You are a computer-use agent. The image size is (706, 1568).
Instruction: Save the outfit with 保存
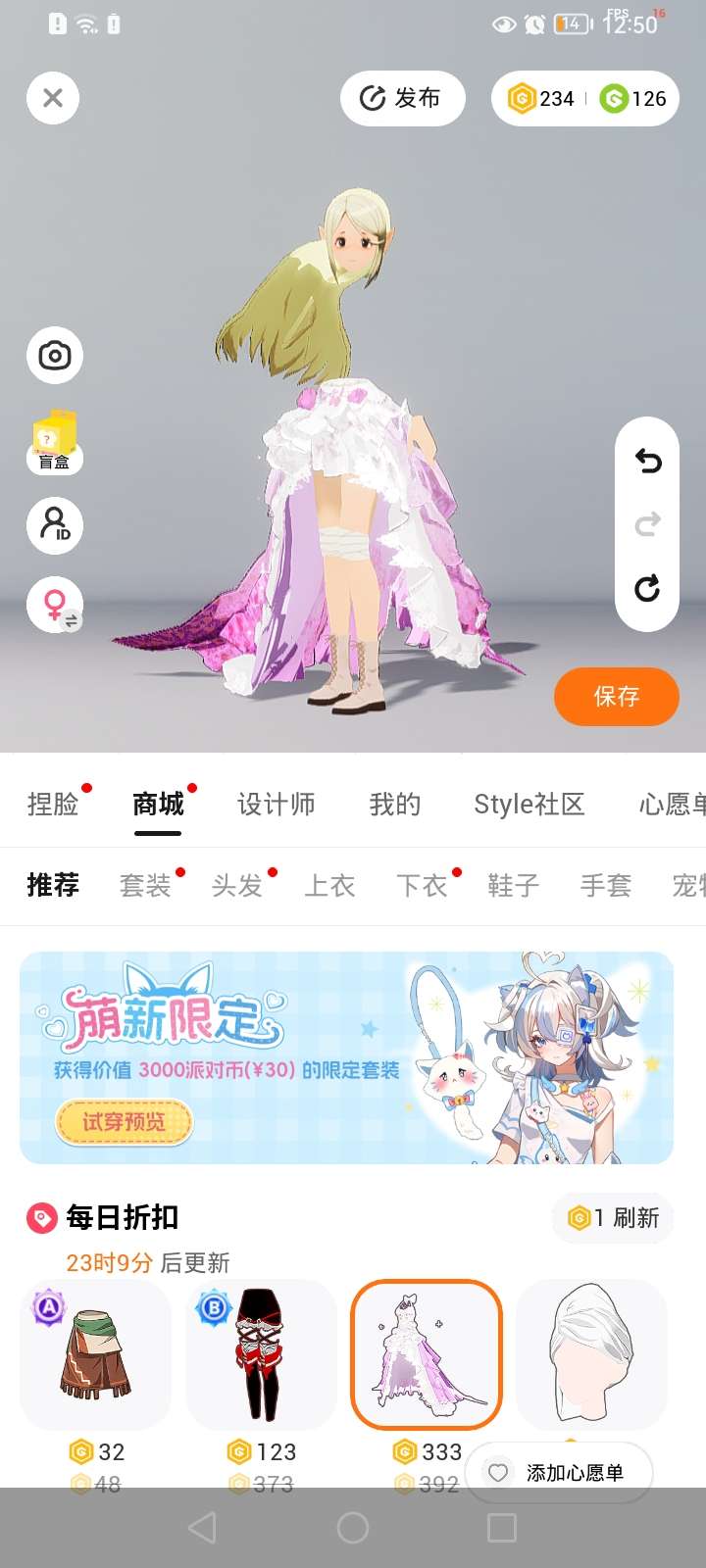point(616,697)
